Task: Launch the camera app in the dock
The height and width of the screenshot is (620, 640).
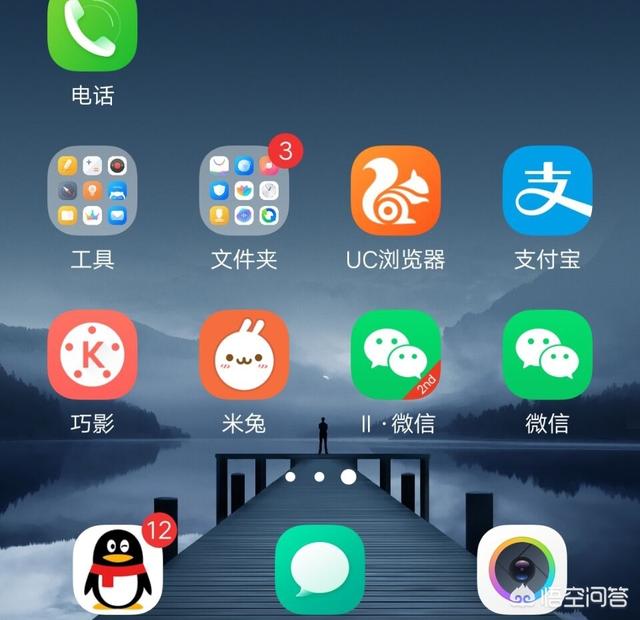Action: tap(521, 570)
